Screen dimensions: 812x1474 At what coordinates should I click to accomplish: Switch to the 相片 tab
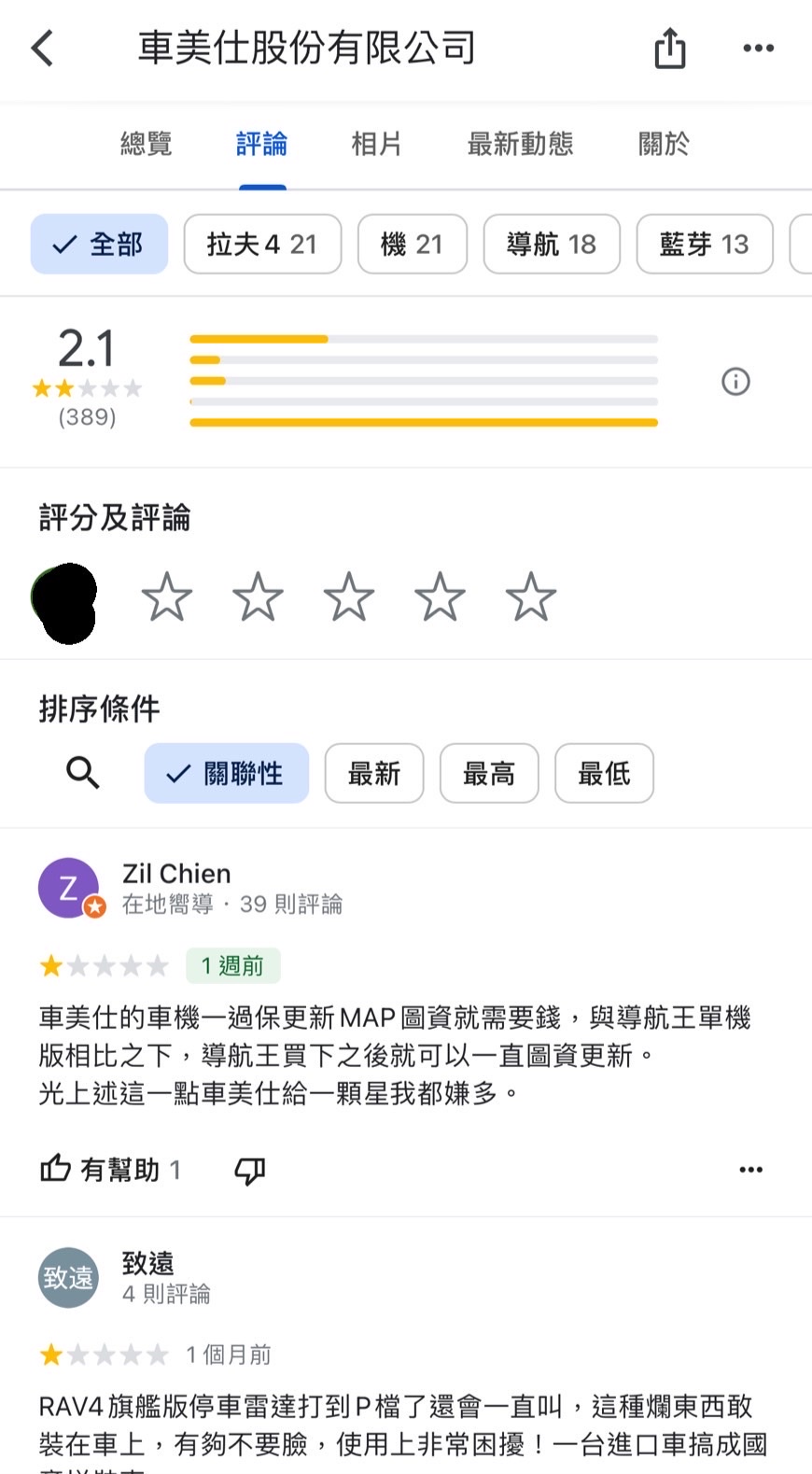[x=376, y=144]
